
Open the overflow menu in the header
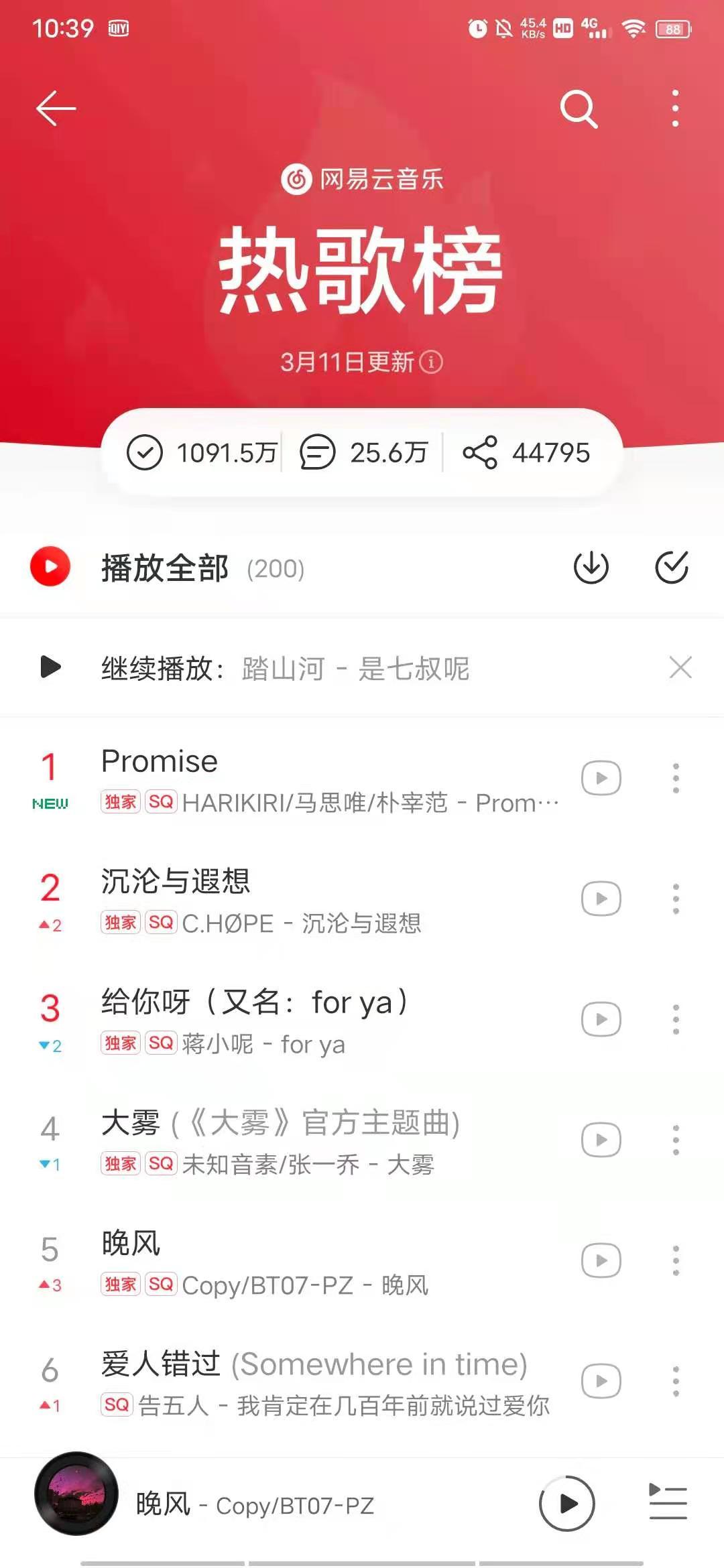point(675,109)
